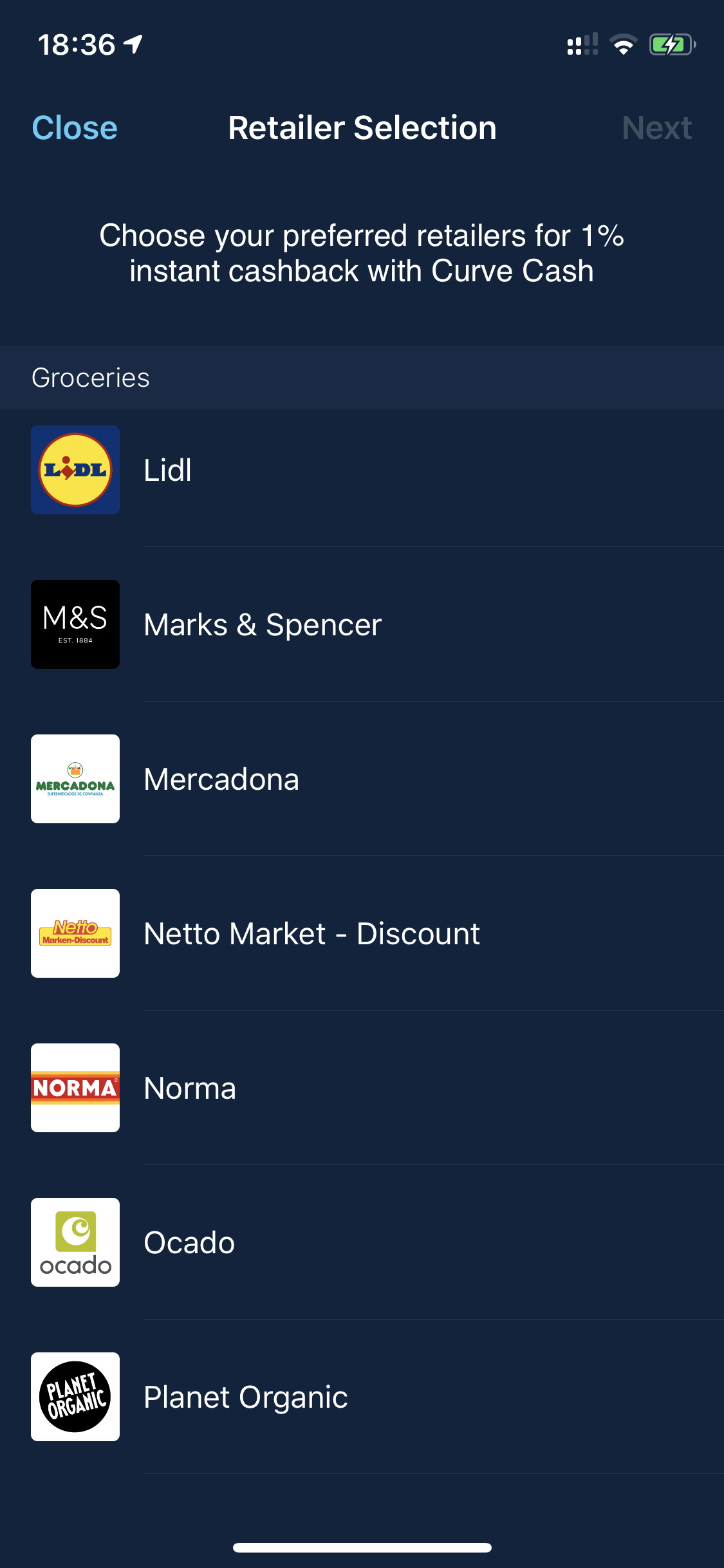
Task: Tap the Next button
Action: (657, 127)
